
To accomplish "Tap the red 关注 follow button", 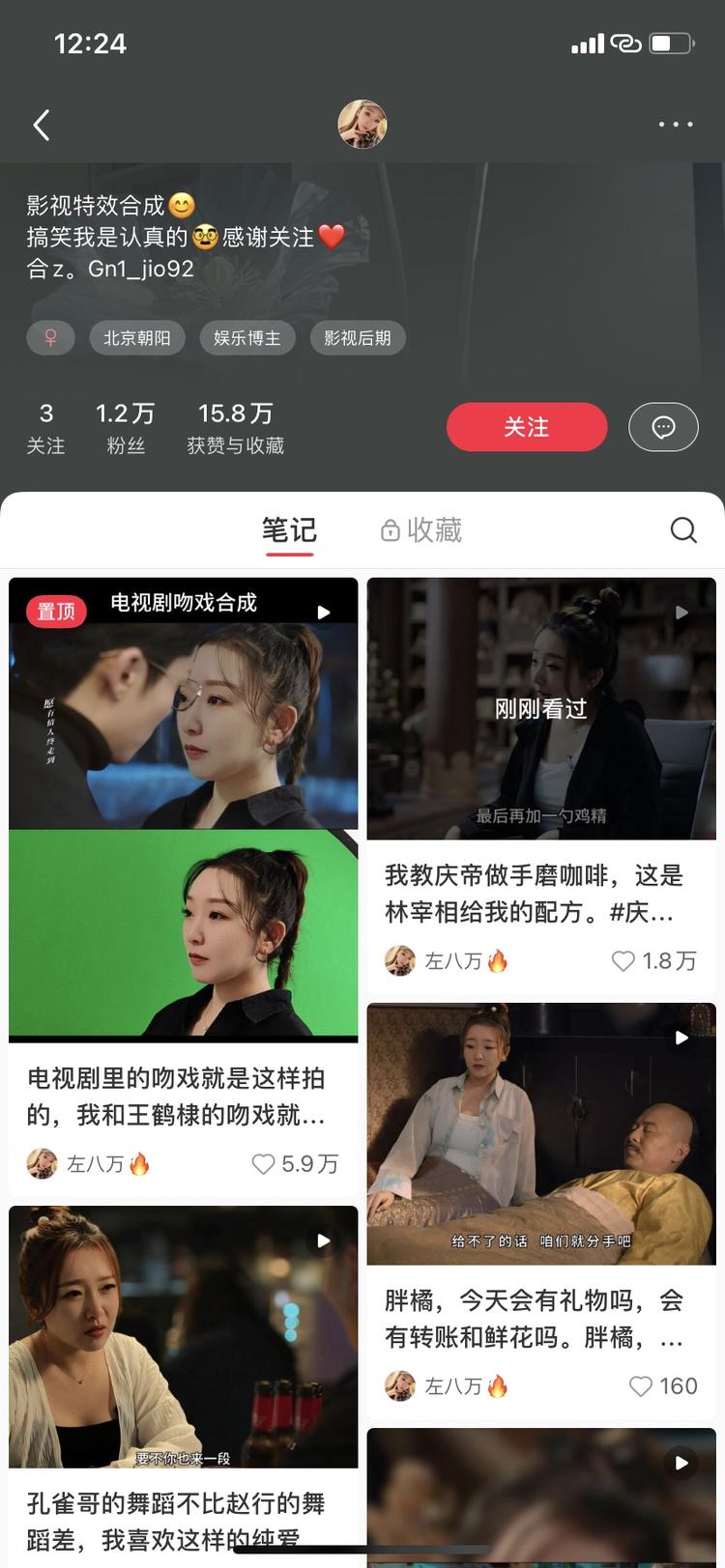I will point(527,426).
